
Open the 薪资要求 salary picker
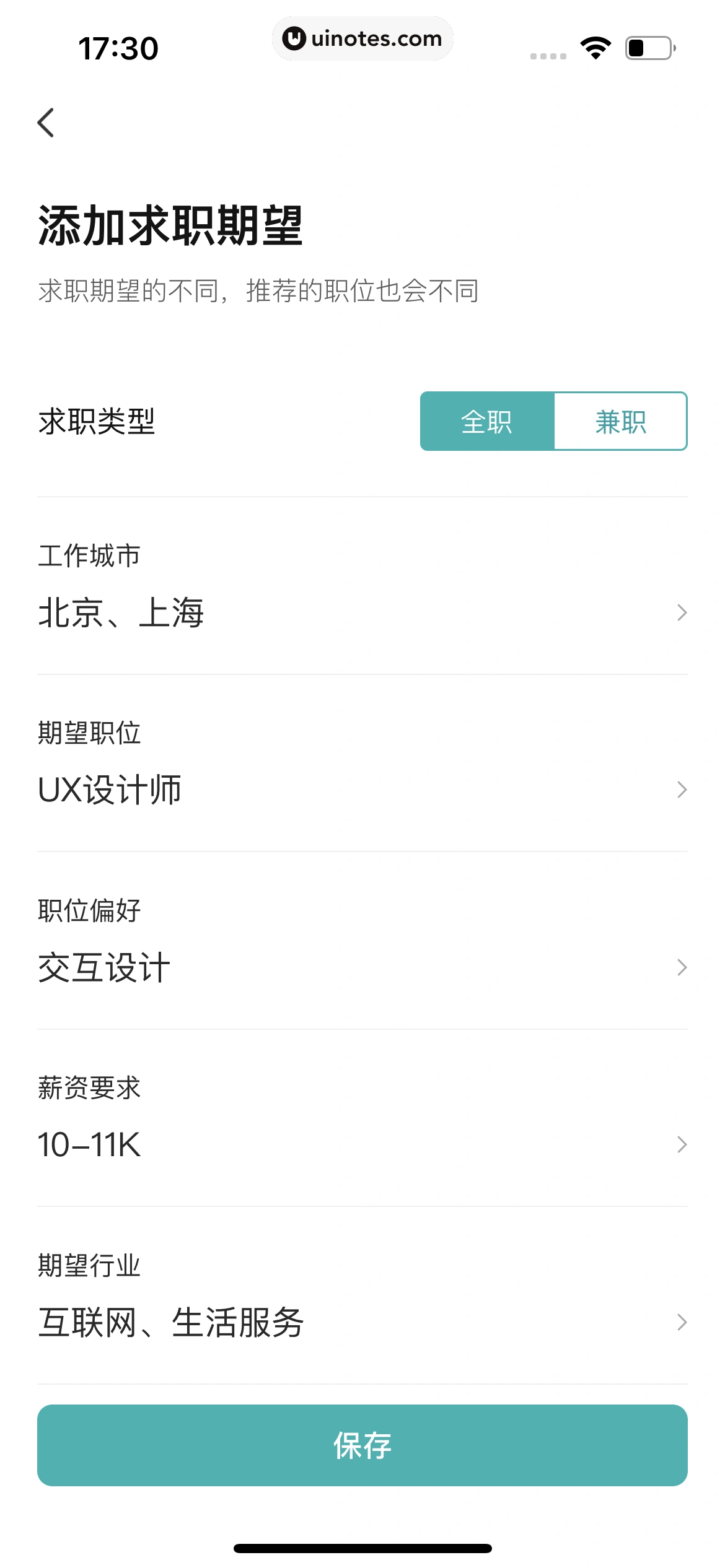[682, 1146]
